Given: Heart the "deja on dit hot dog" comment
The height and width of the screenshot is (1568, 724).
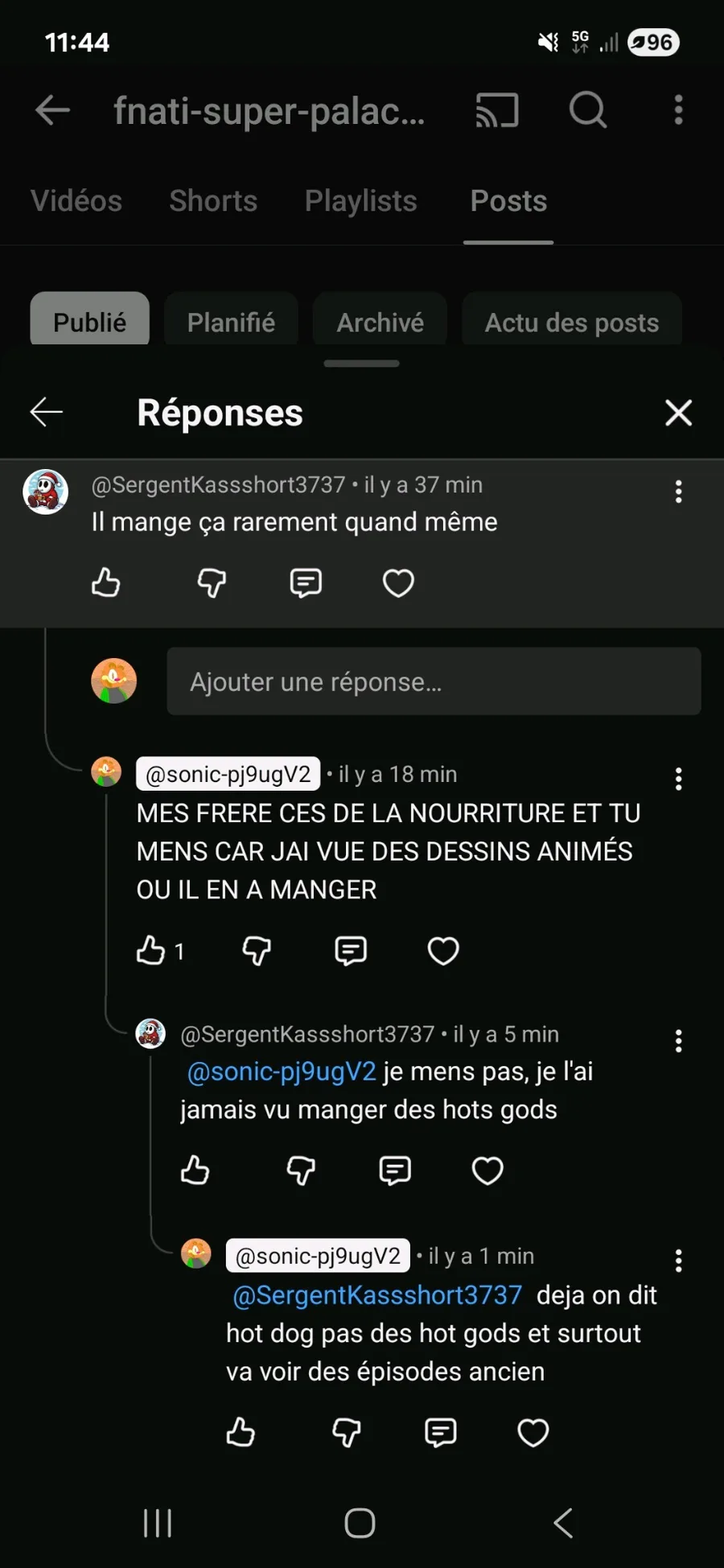Looking at the screenshot, I should pyautogui.click(x=533, y=1432).
